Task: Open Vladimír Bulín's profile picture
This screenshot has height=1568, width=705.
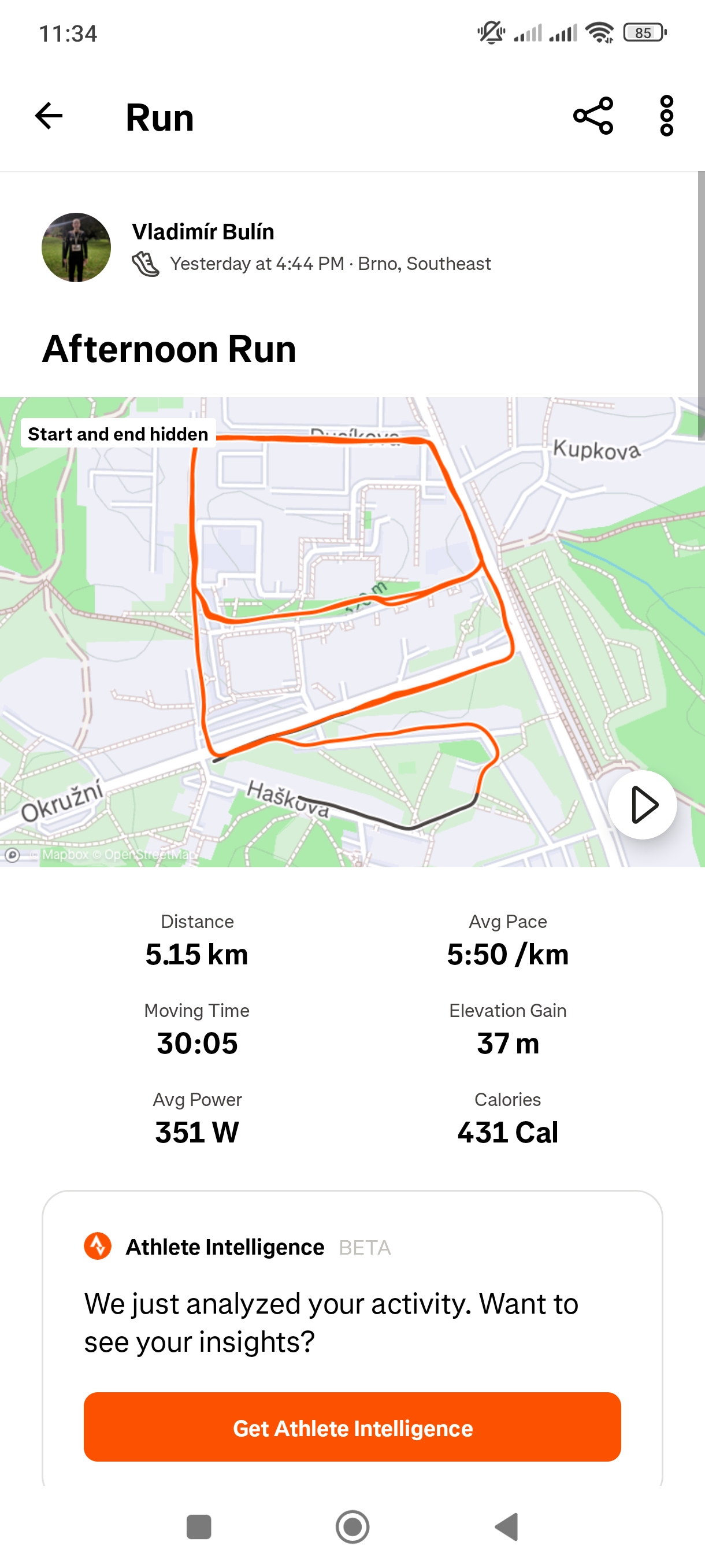Action: point(76,247)
